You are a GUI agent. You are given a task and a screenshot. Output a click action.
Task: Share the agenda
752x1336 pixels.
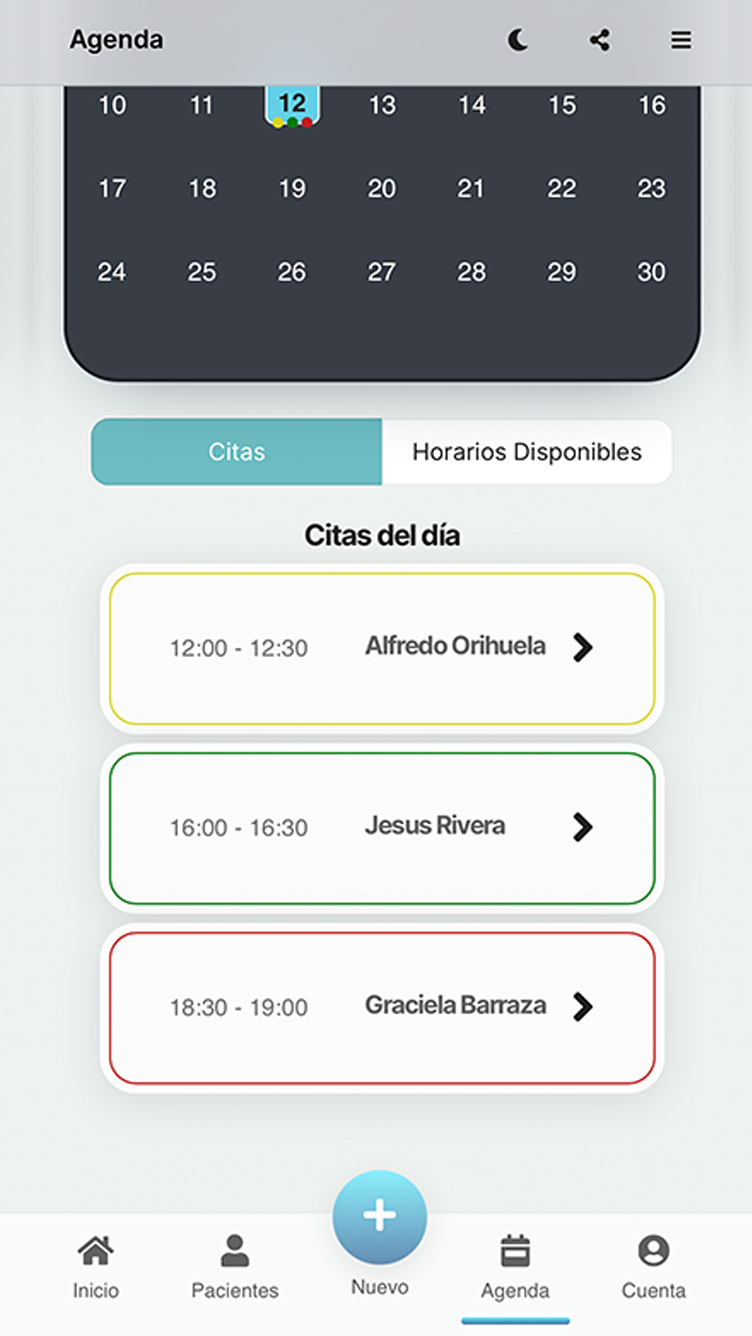click(599, 40)
